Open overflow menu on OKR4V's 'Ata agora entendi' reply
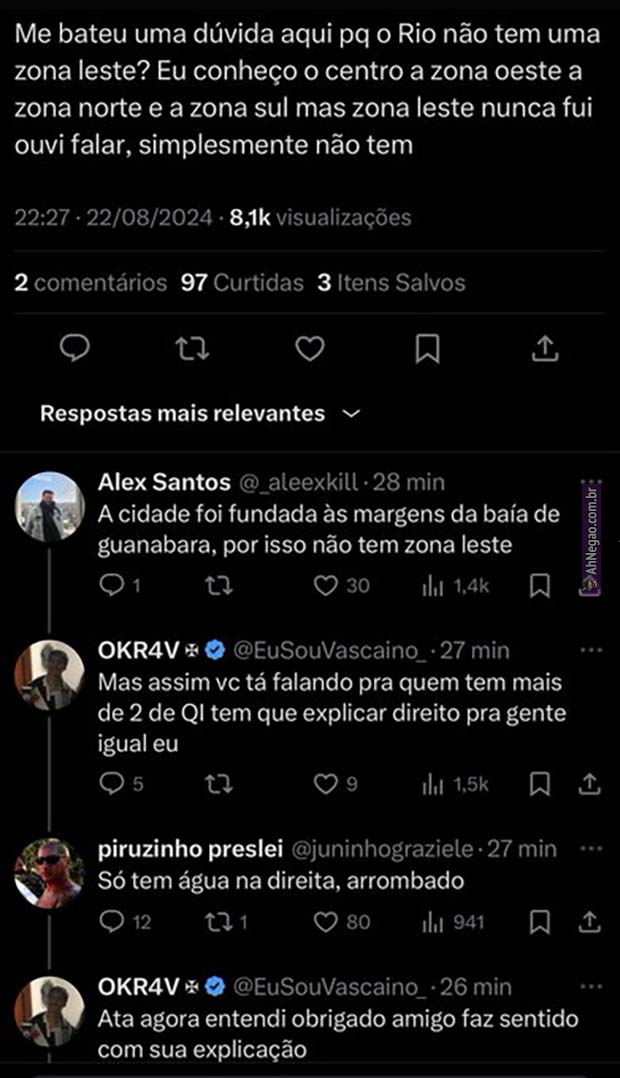This screenshot has width=620, height=1078. point(590,987)
